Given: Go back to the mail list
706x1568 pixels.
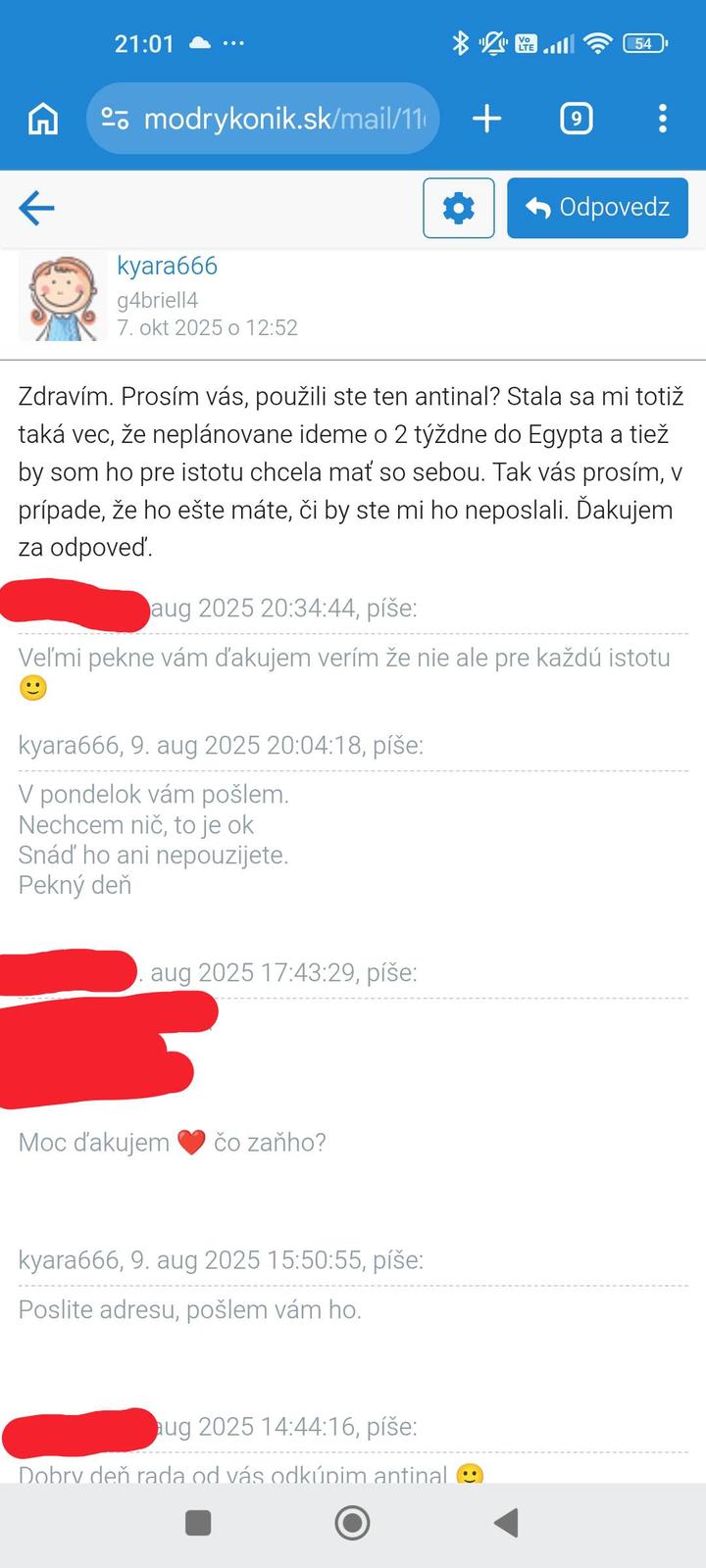Looking at the screenshot, I should (x=36, y=208).
